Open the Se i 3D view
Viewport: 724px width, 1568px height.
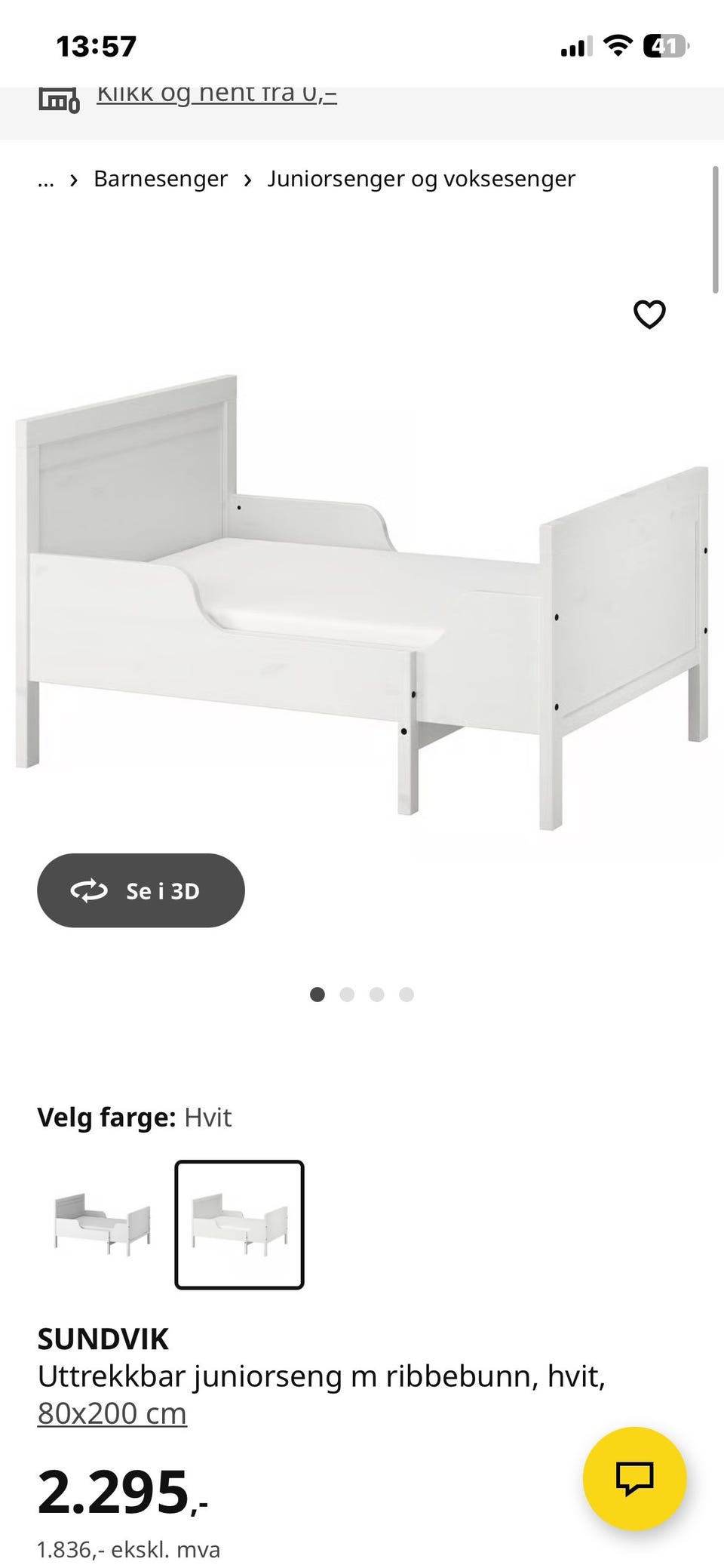[x=141, y=890]
